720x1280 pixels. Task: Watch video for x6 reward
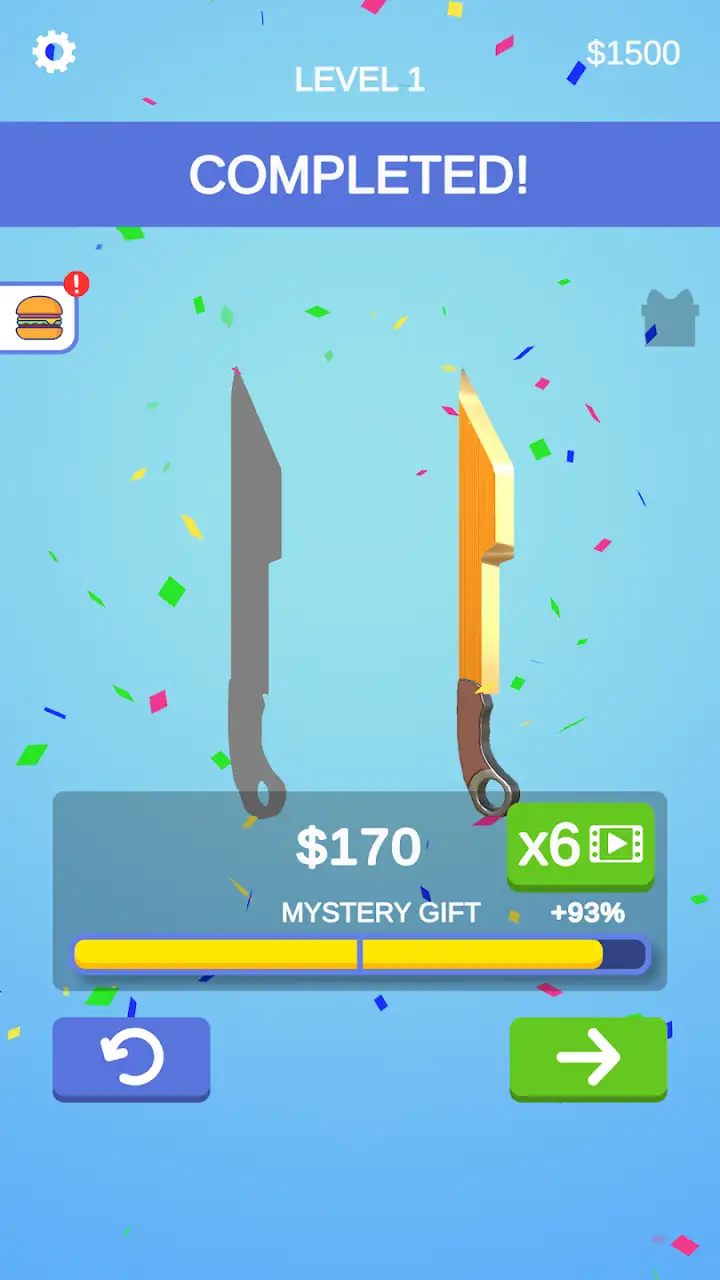coord(581,847)
